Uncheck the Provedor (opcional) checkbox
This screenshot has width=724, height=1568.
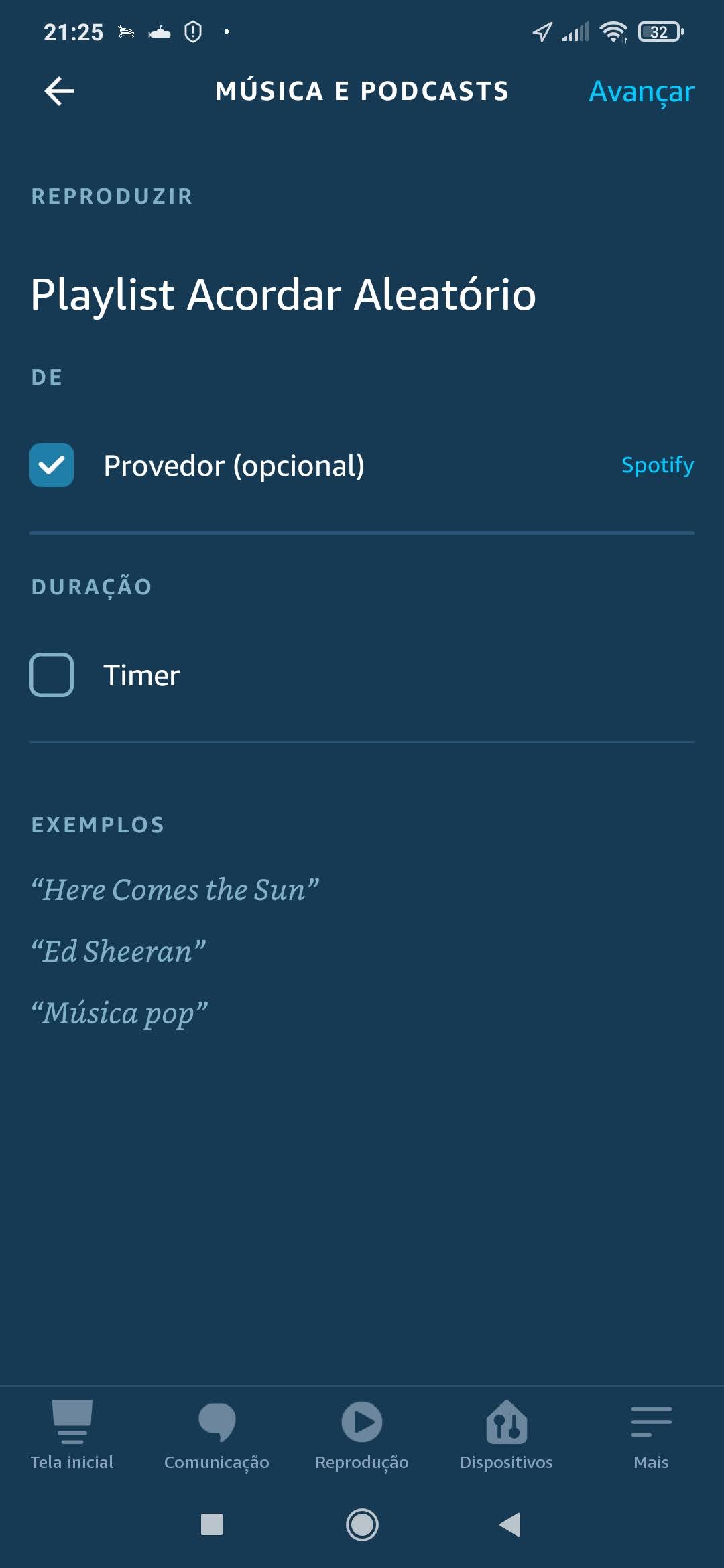point(52,465)
